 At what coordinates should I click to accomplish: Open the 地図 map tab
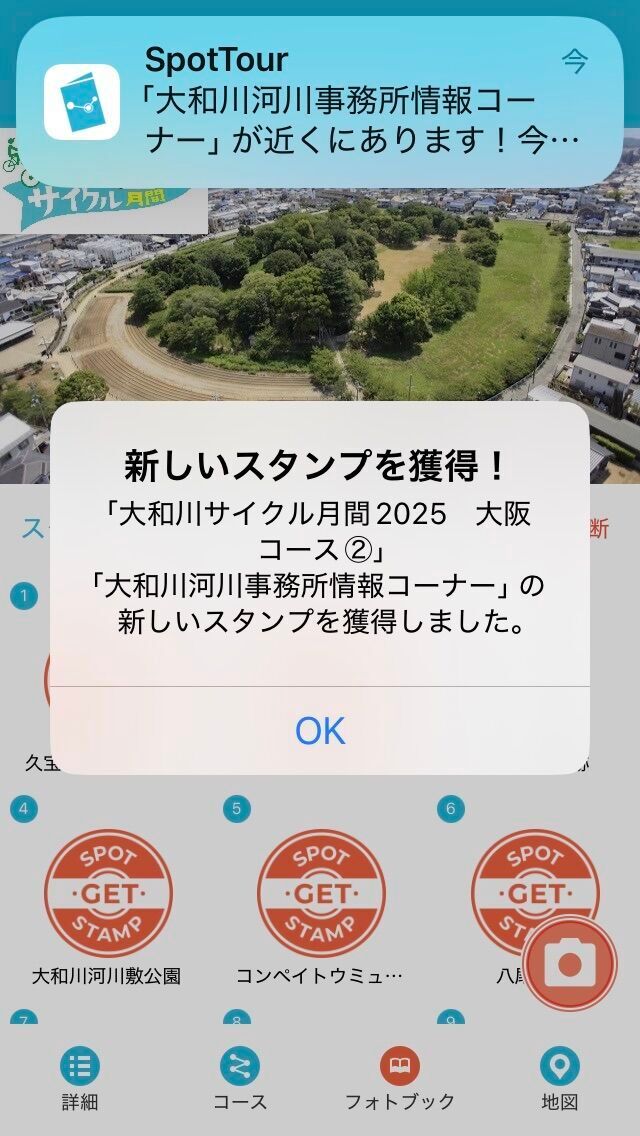559,1078
